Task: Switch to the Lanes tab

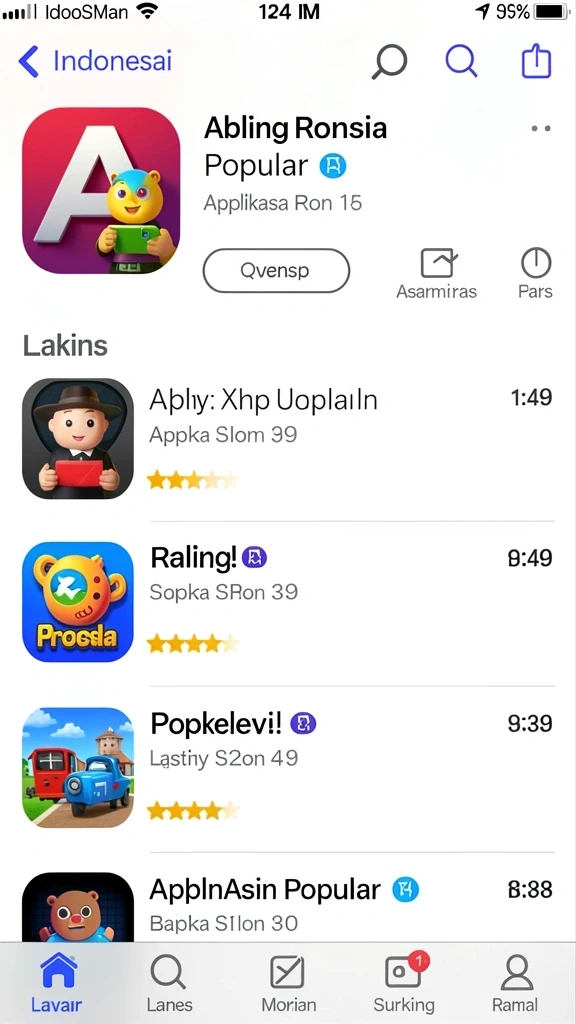Action: pos(168,983)
